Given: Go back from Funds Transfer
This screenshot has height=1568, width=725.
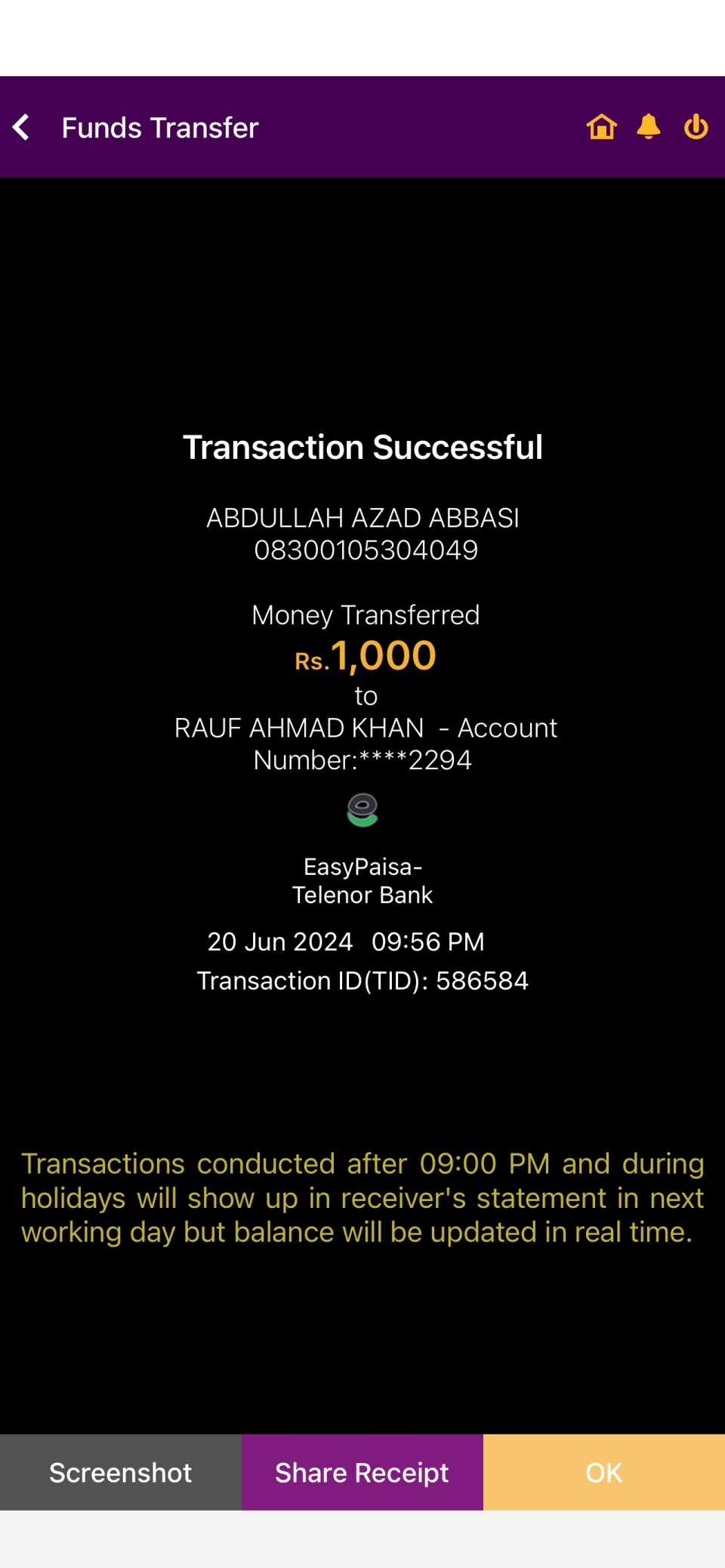Looking at the screenshot, I should tap(21, 128).
